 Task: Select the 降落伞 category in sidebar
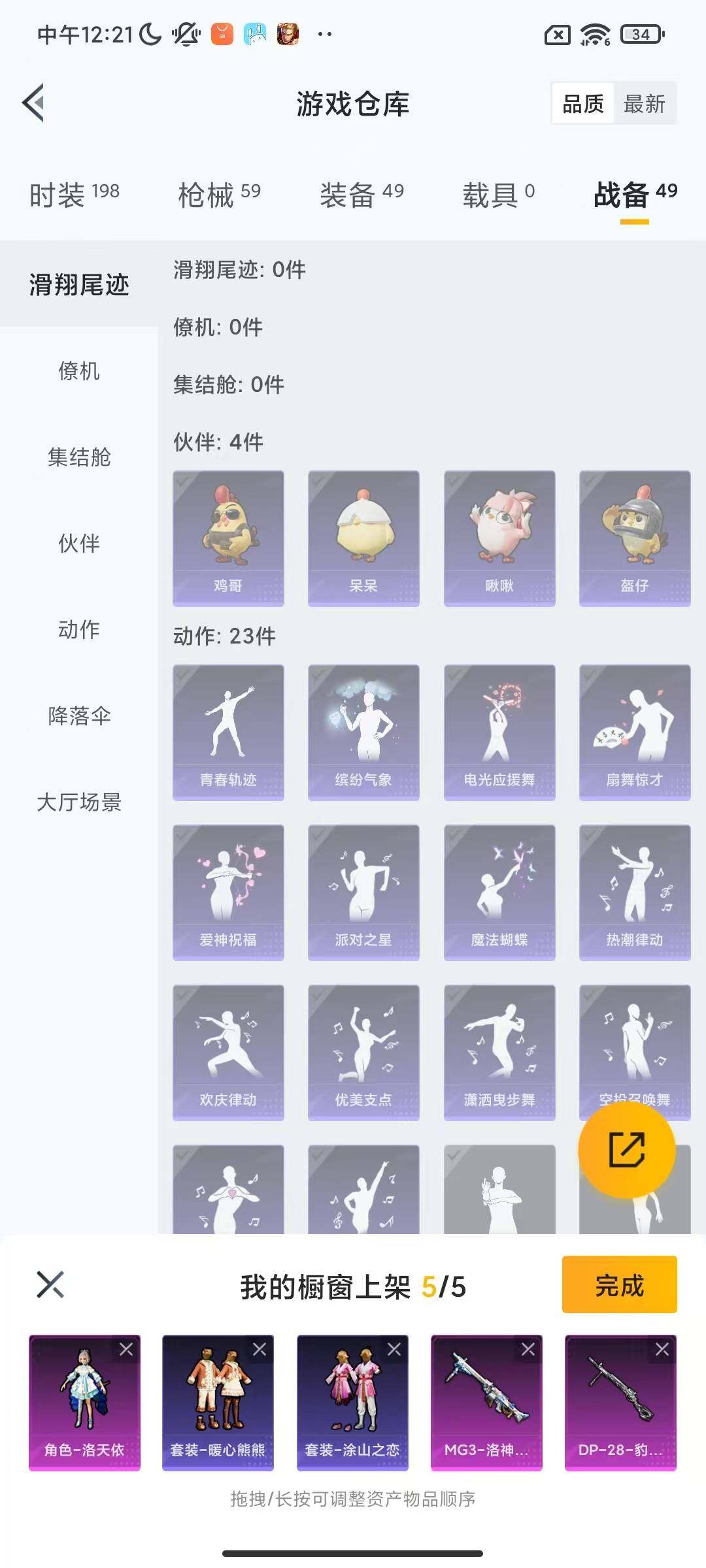(x=78, y=717)
